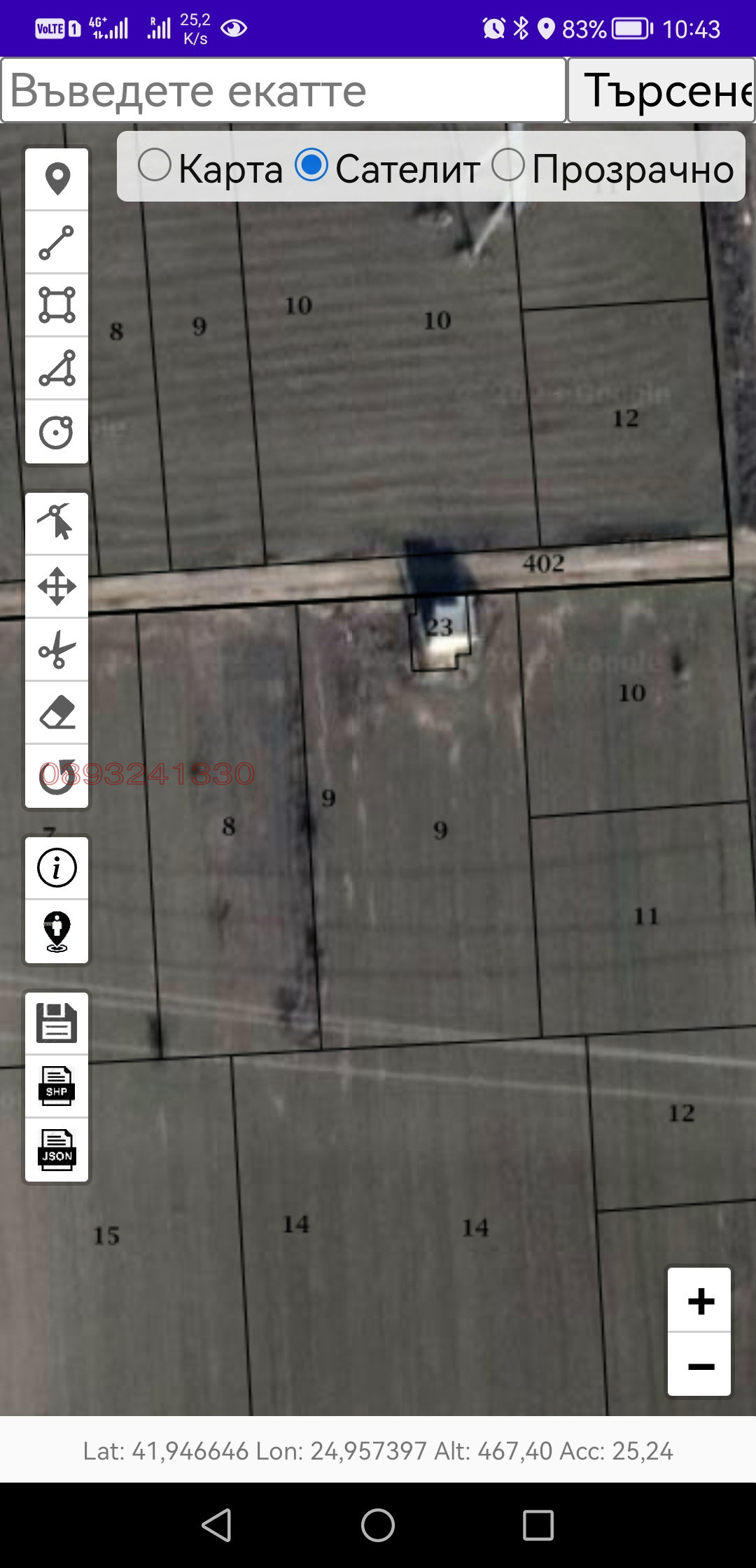Screen dimensions: 756x1568
Task: Open the info tool
Action: coord(57,868)
